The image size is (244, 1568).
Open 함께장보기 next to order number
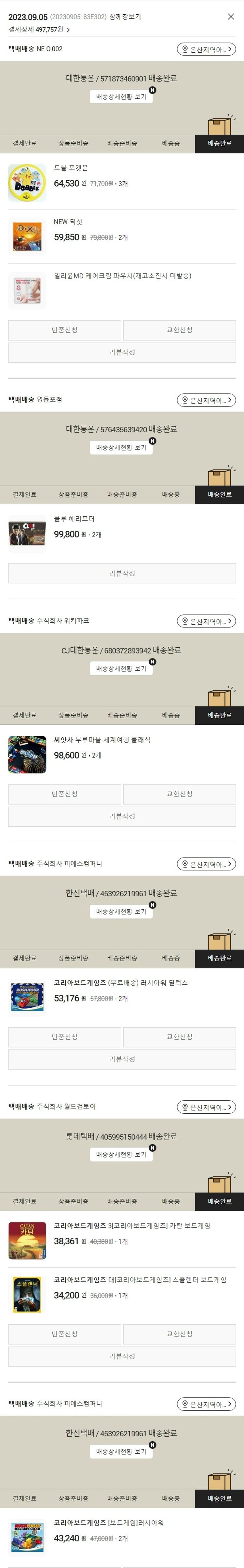click(x=125, y=17)
